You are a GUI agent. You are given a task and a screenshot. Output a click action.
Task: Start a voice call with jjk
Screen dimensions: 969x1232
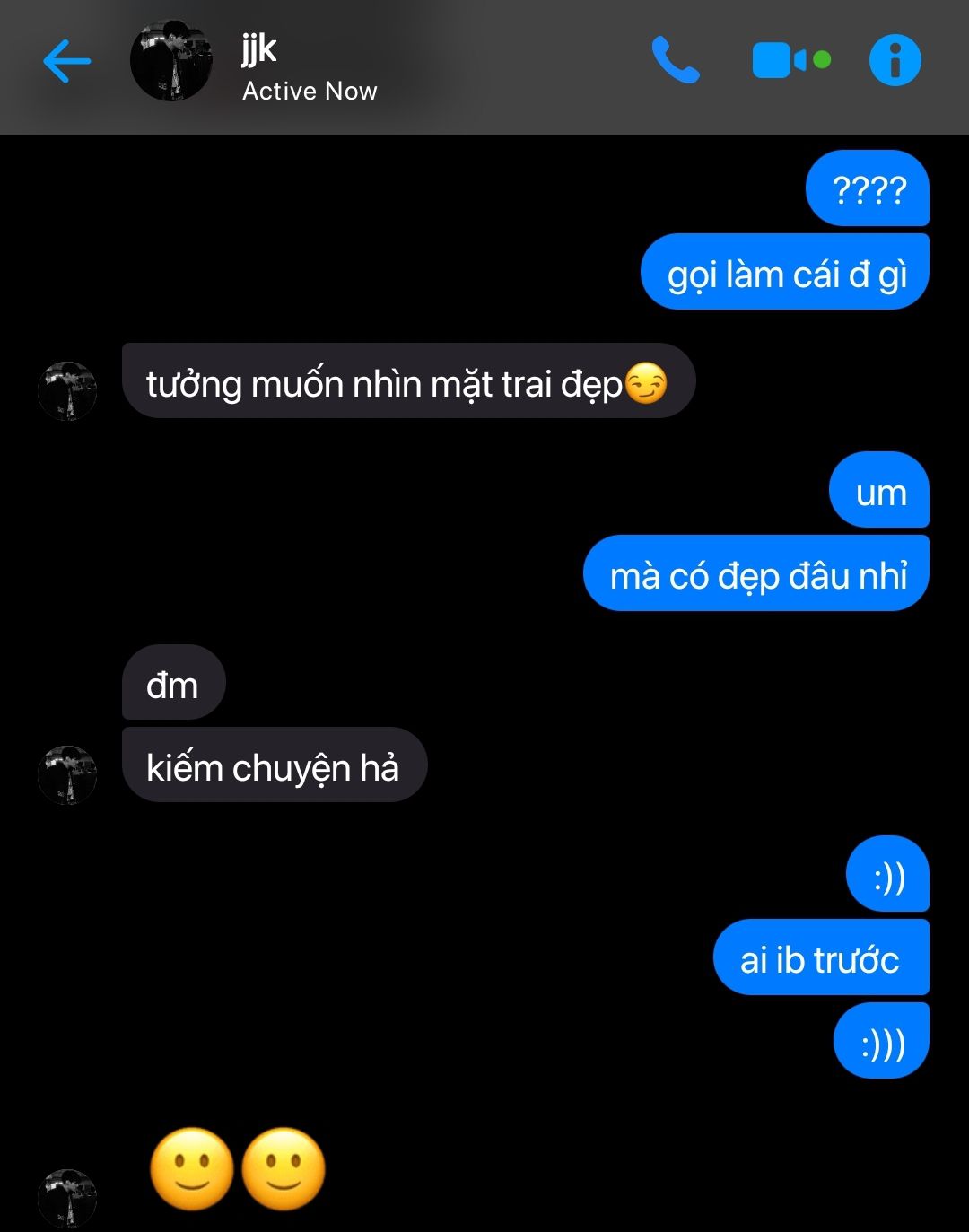(x=675, y=60)
